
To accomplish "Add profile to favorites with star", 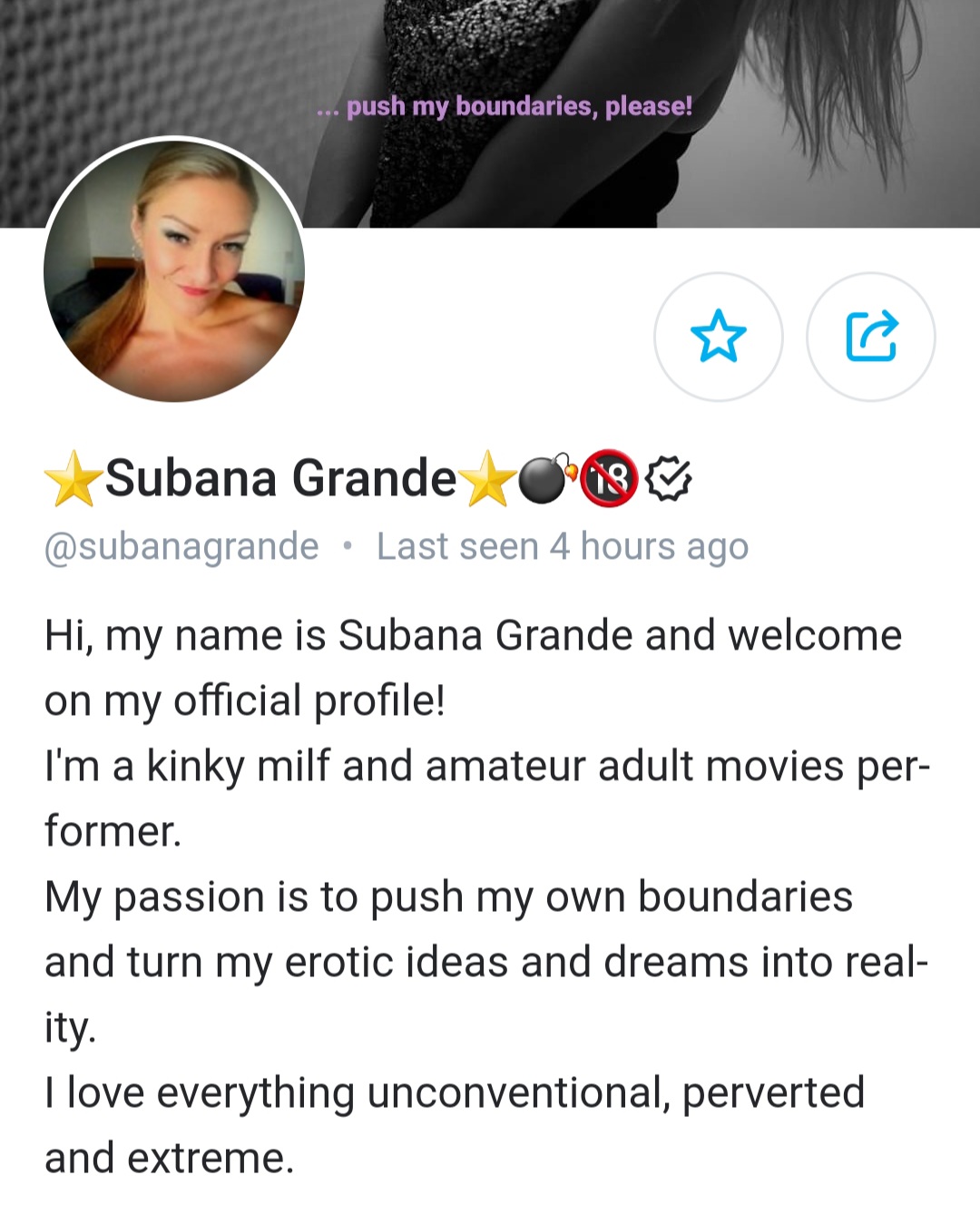I will click(718, 337).
